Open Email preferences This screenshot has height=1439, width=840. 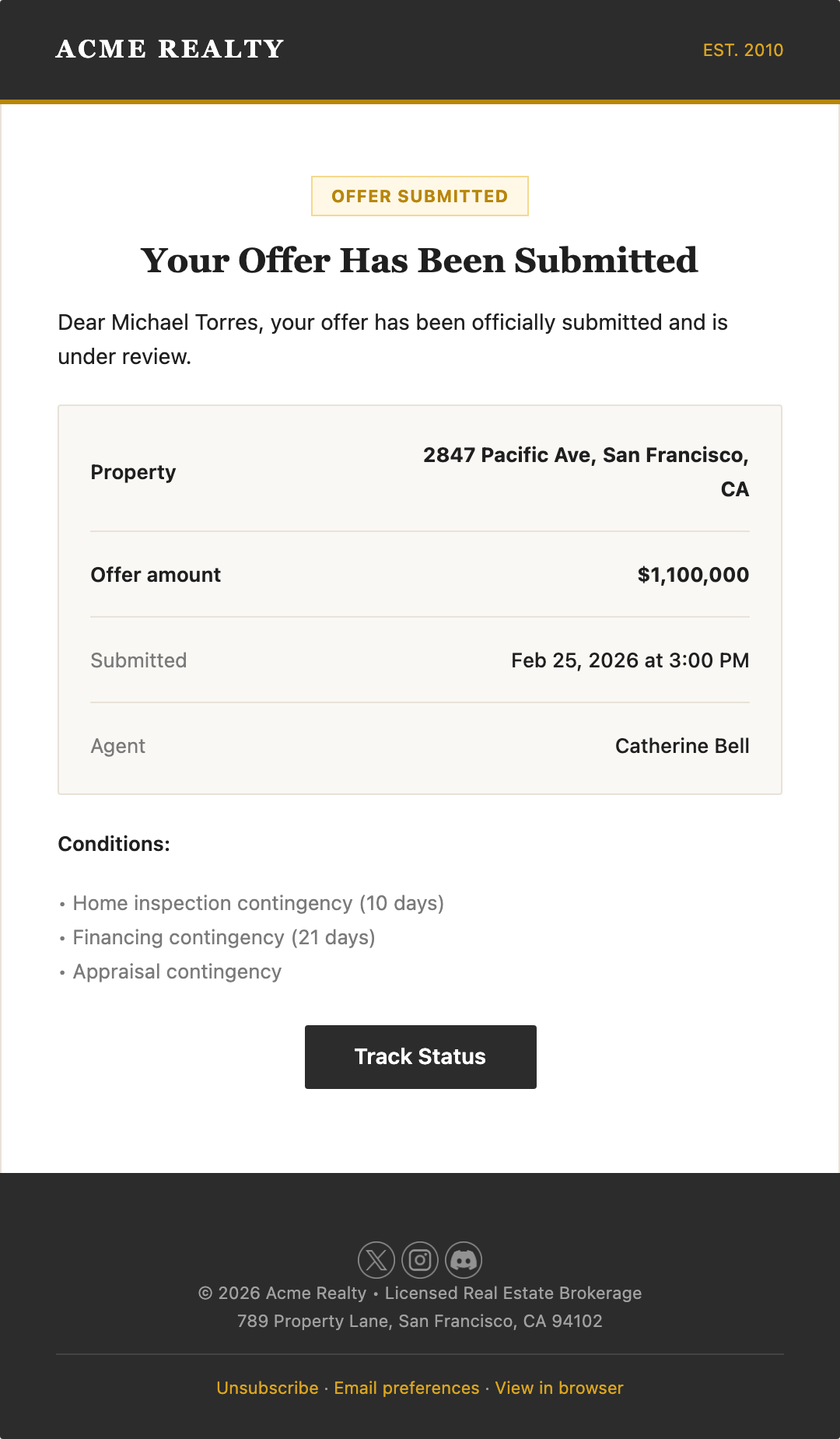coord(406,1388)
